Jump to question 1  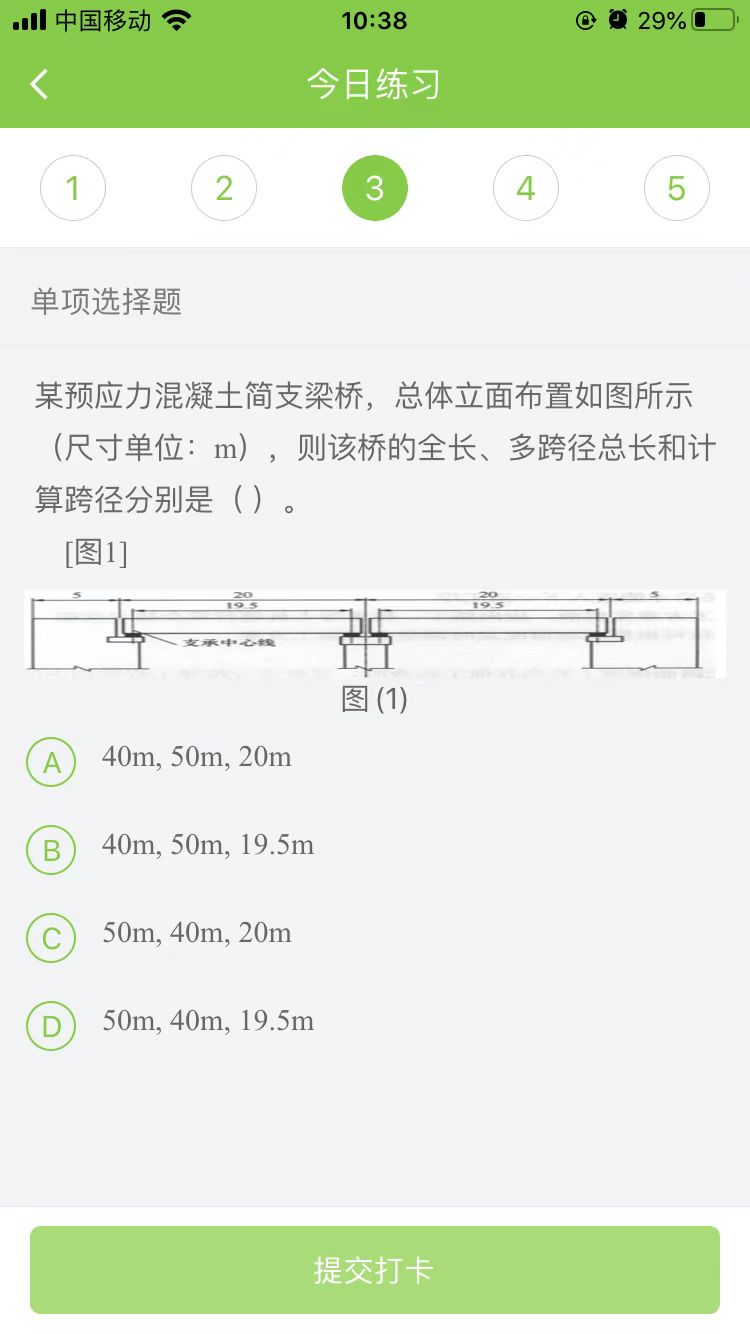[x=73, y=188]
